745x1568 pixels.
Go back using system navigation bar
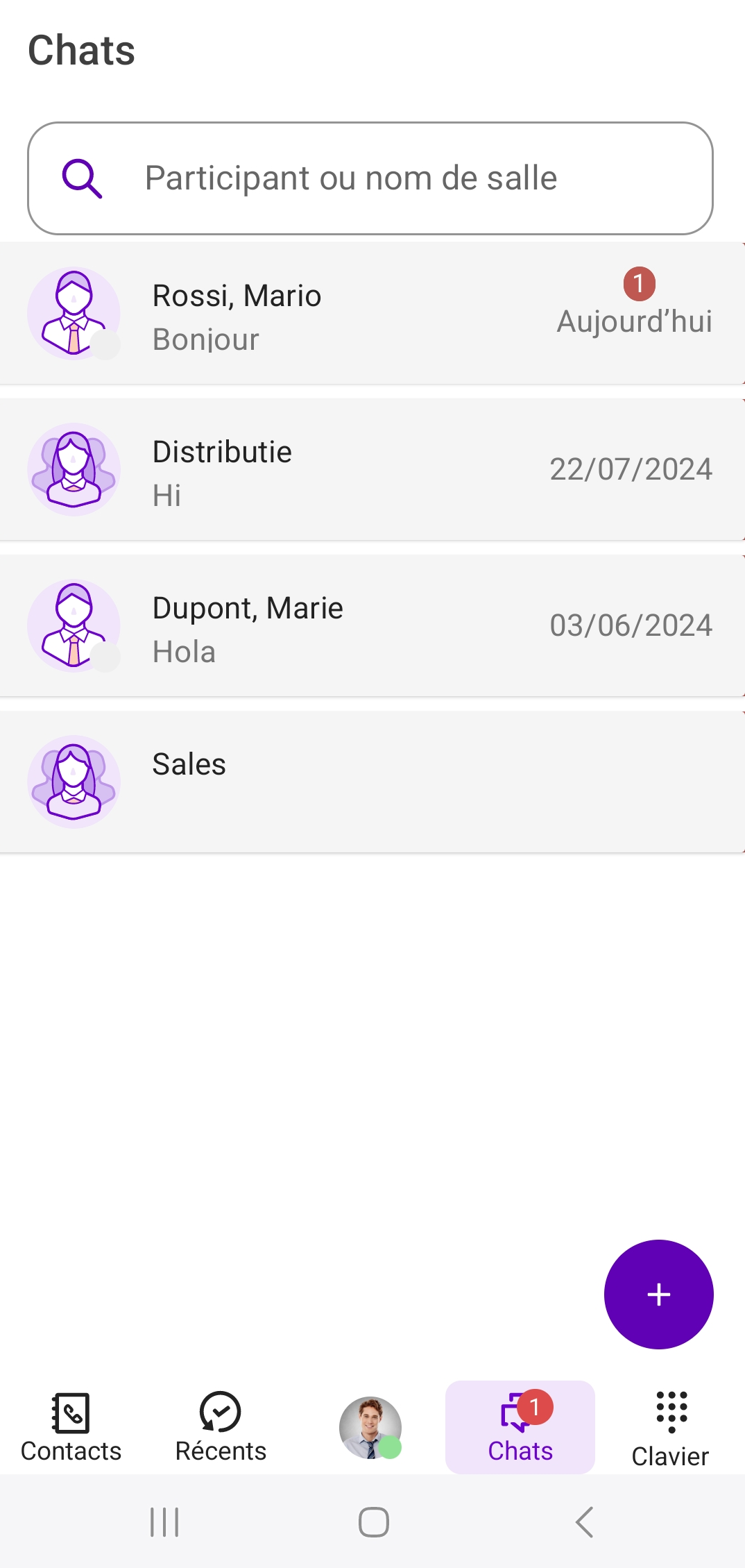(585, 1522)
